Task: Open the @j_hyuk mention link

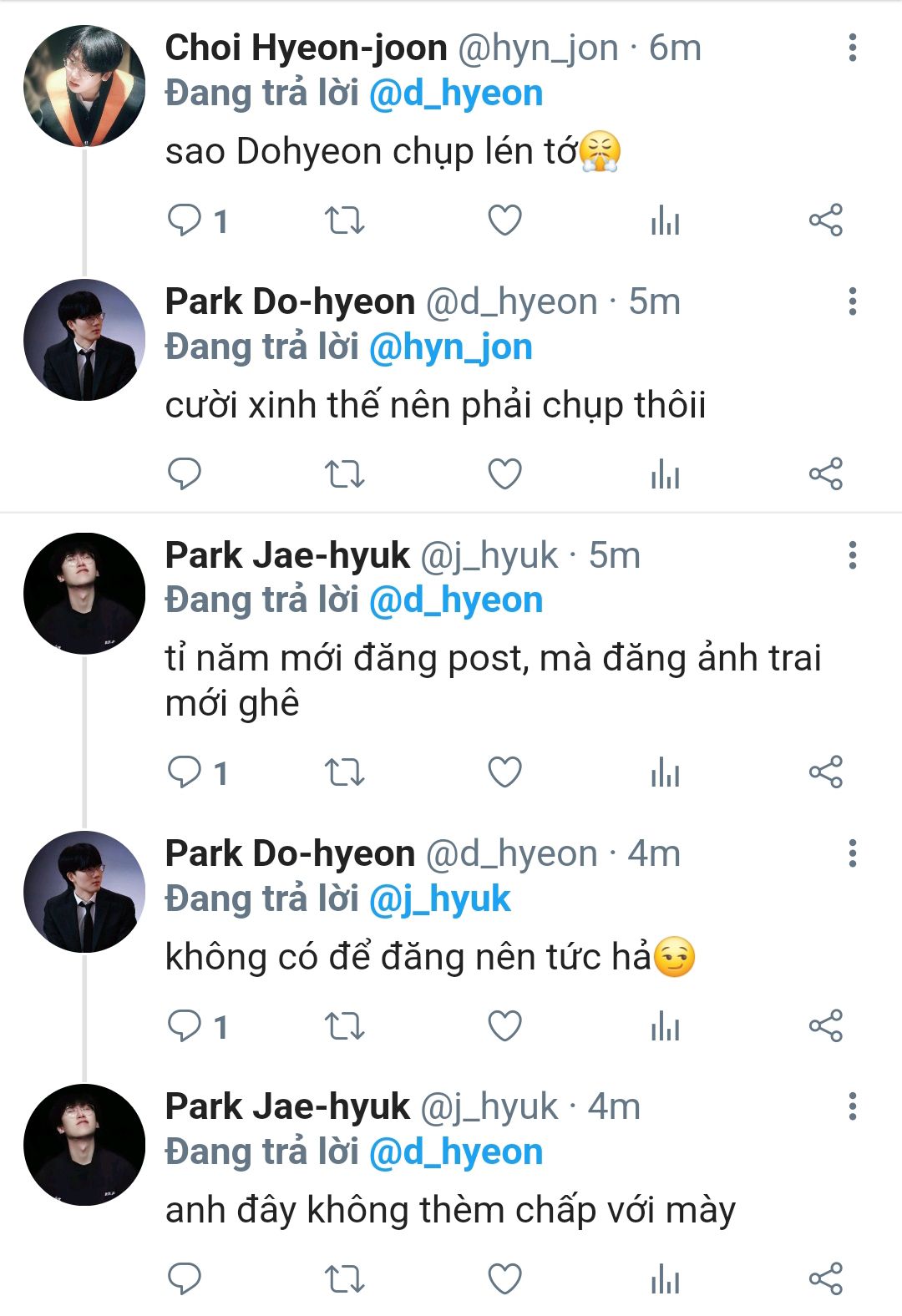Action: 439,898
